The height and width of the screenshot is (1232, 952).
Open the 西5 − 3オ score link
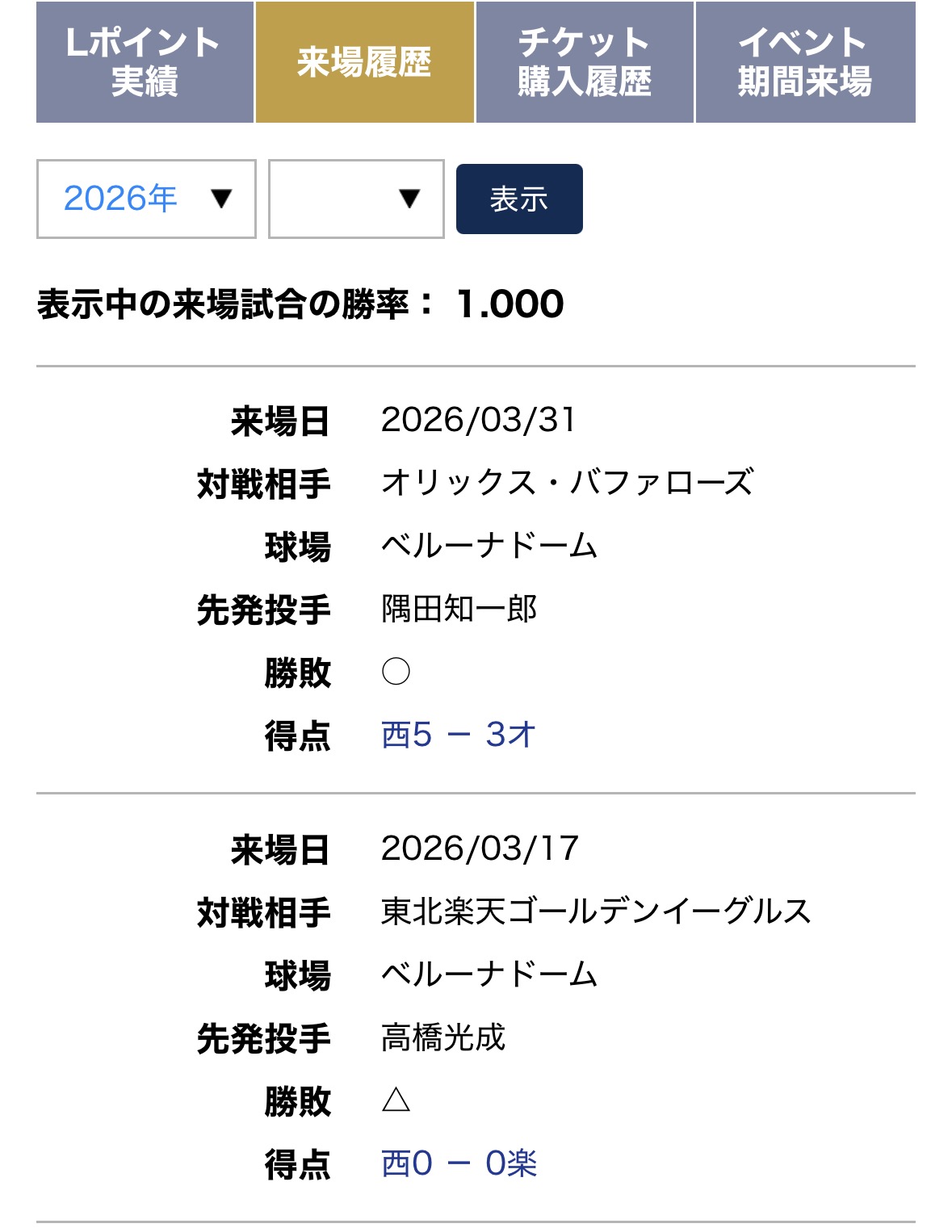[x=458, y=735]
